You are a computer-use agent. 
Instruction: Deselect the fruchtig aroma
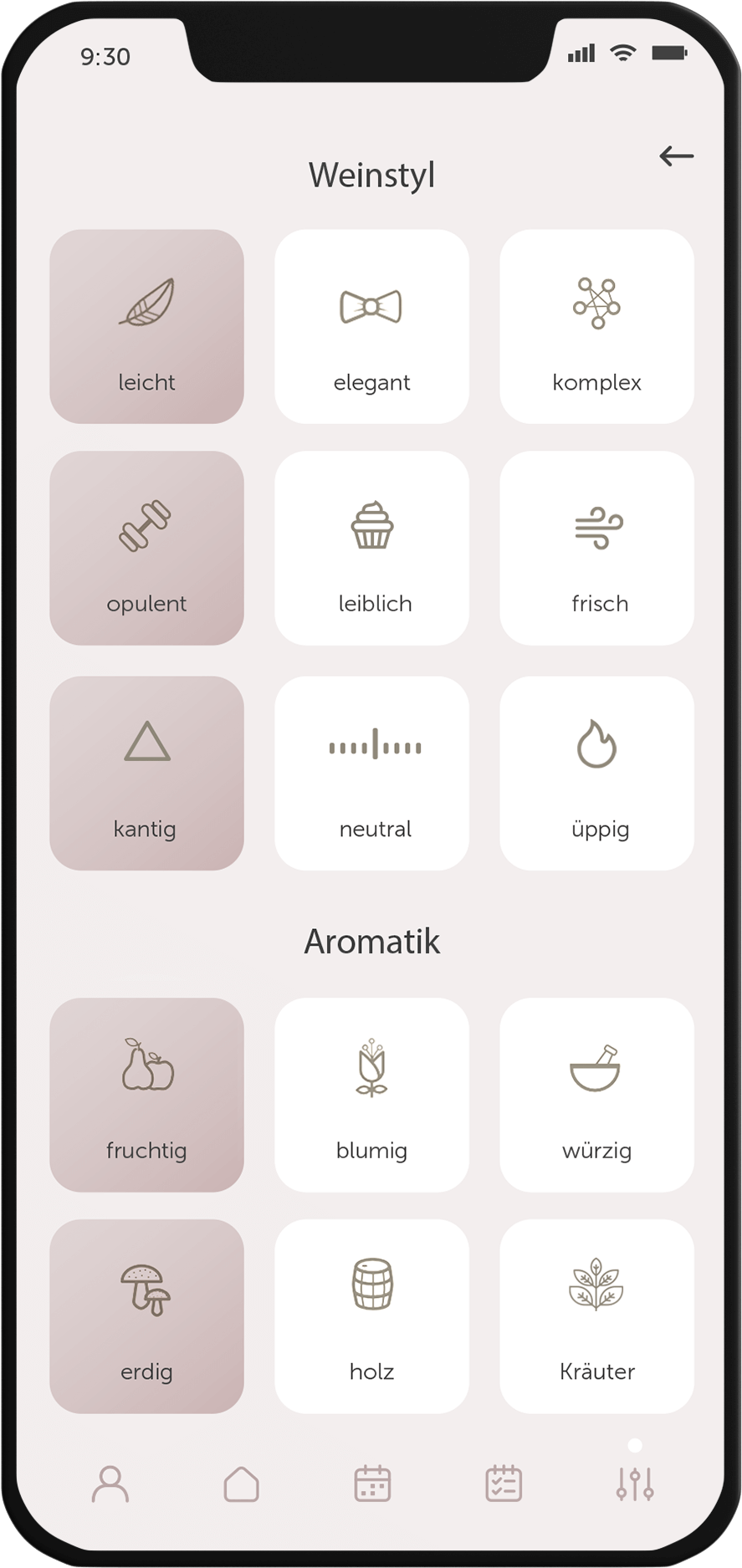(x=146, y=1094)
